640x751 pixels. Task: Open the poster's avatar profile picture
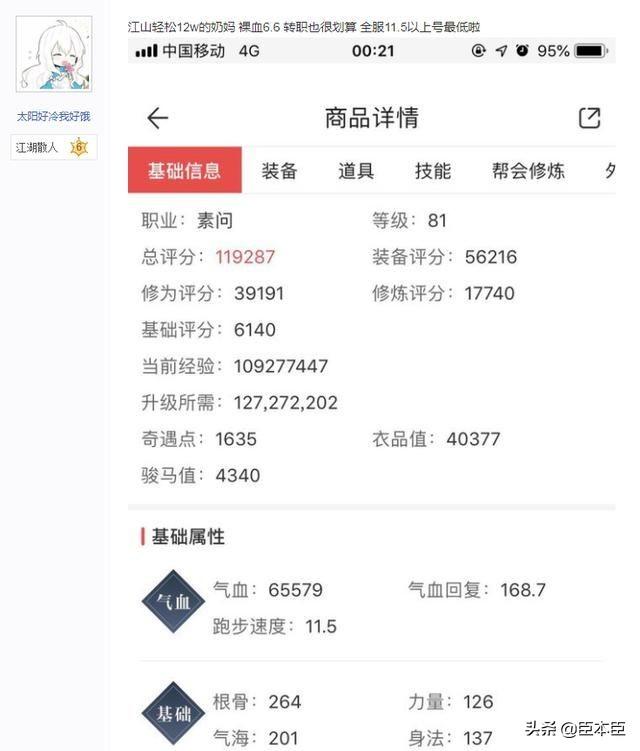tap(54, 54)
